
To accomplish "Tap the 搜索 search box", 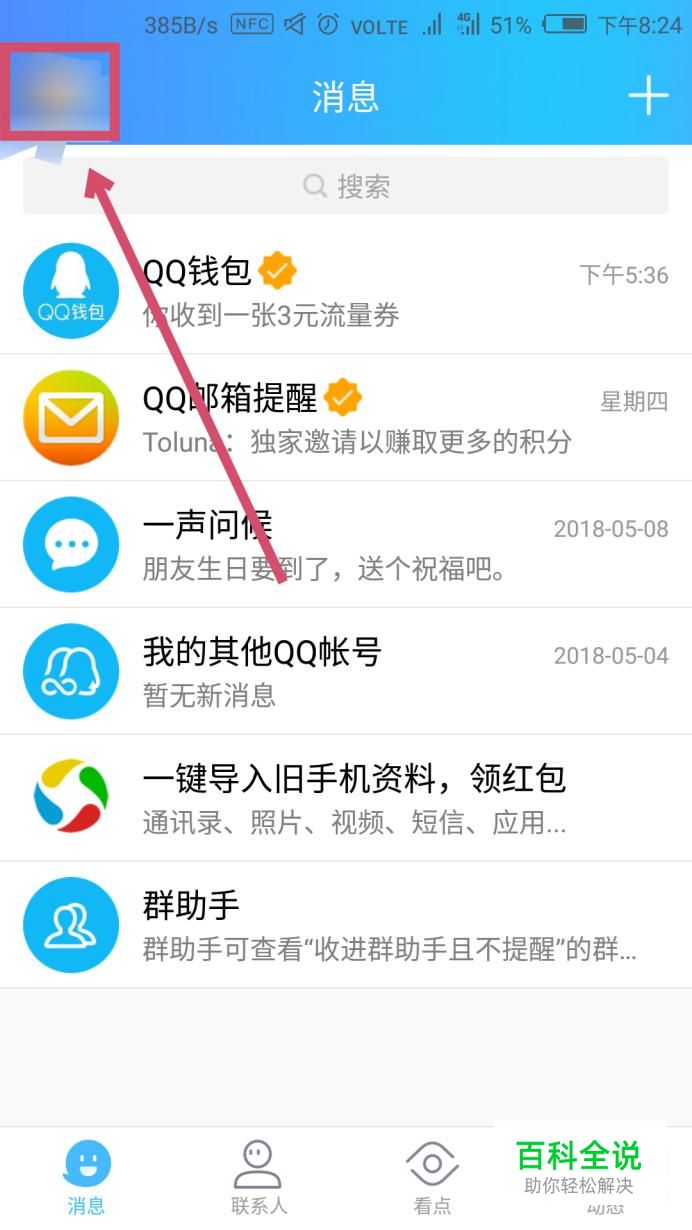I will pos(346,186).
